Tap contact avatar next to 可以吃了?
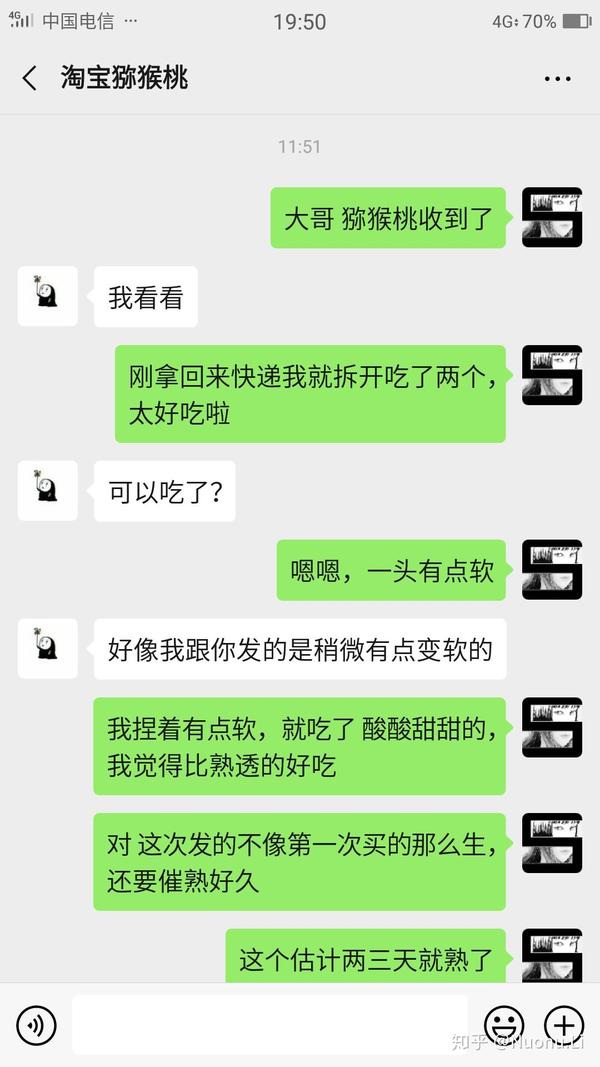Image resolution: width=600 pixels, height=1067 pixels. (x=48, y=491)
